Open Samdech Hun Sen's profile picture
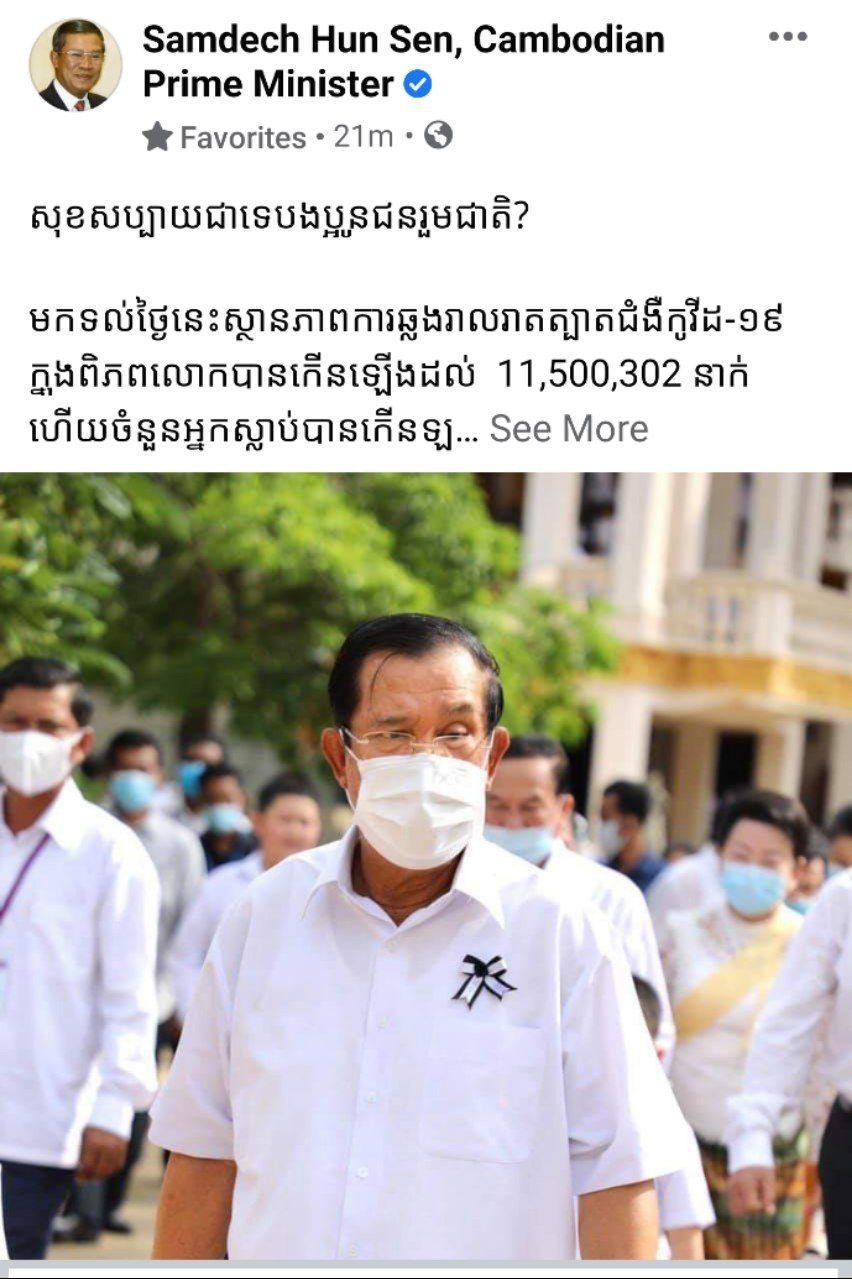852x1279 pixels. tap(76, 65)
